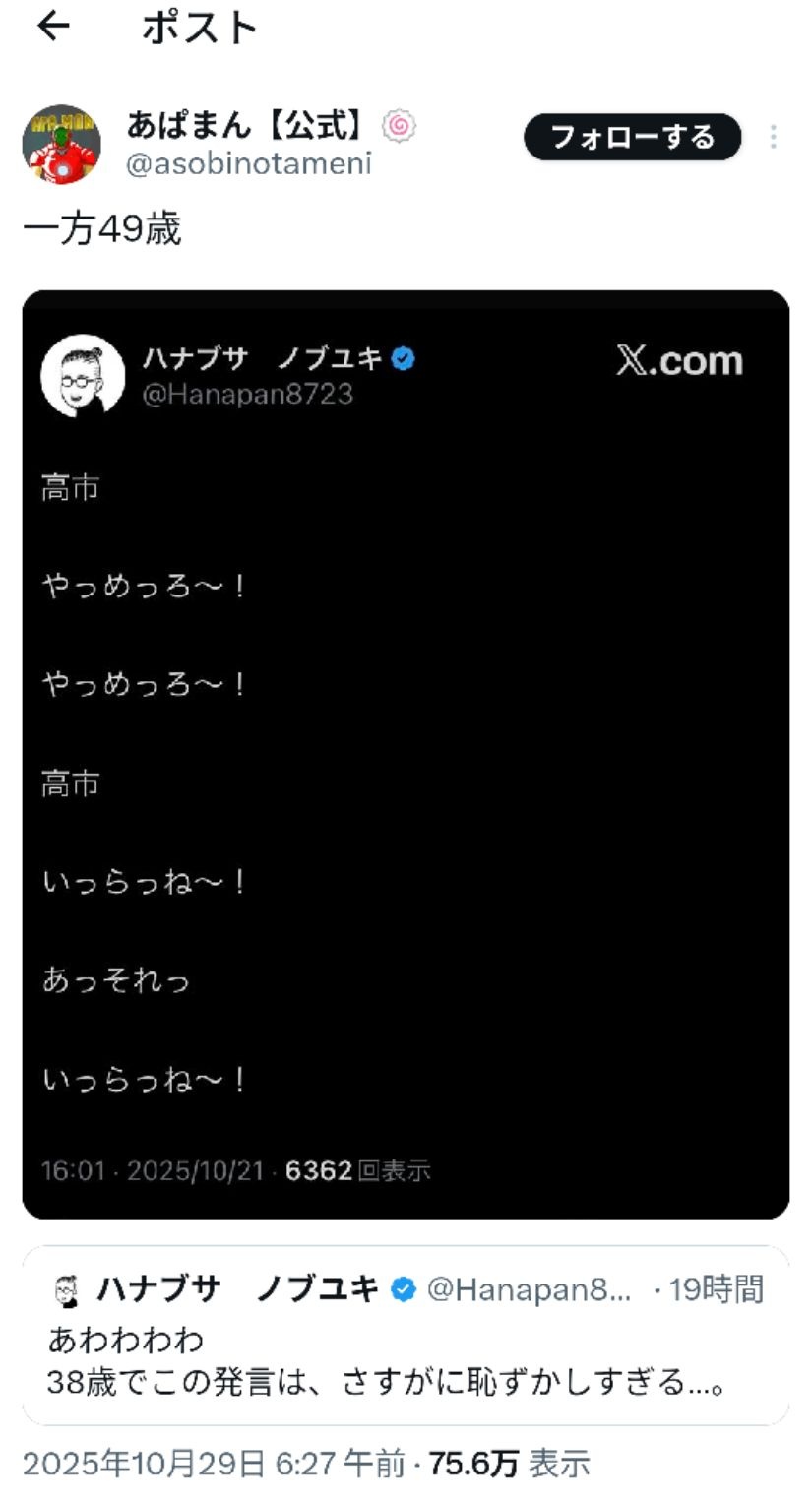812x1503 pixels.
Task: Open the post's overflow menu
Action: pyautogui.click(x=774, y=137)
